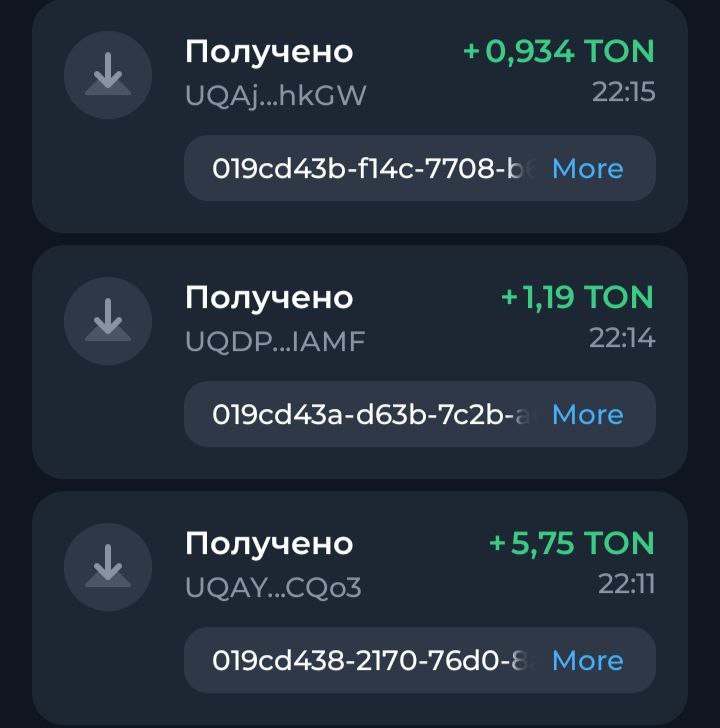Tap More on the 019cd438 comment
The height and width of the screenshot is (728, 720).
587,661
